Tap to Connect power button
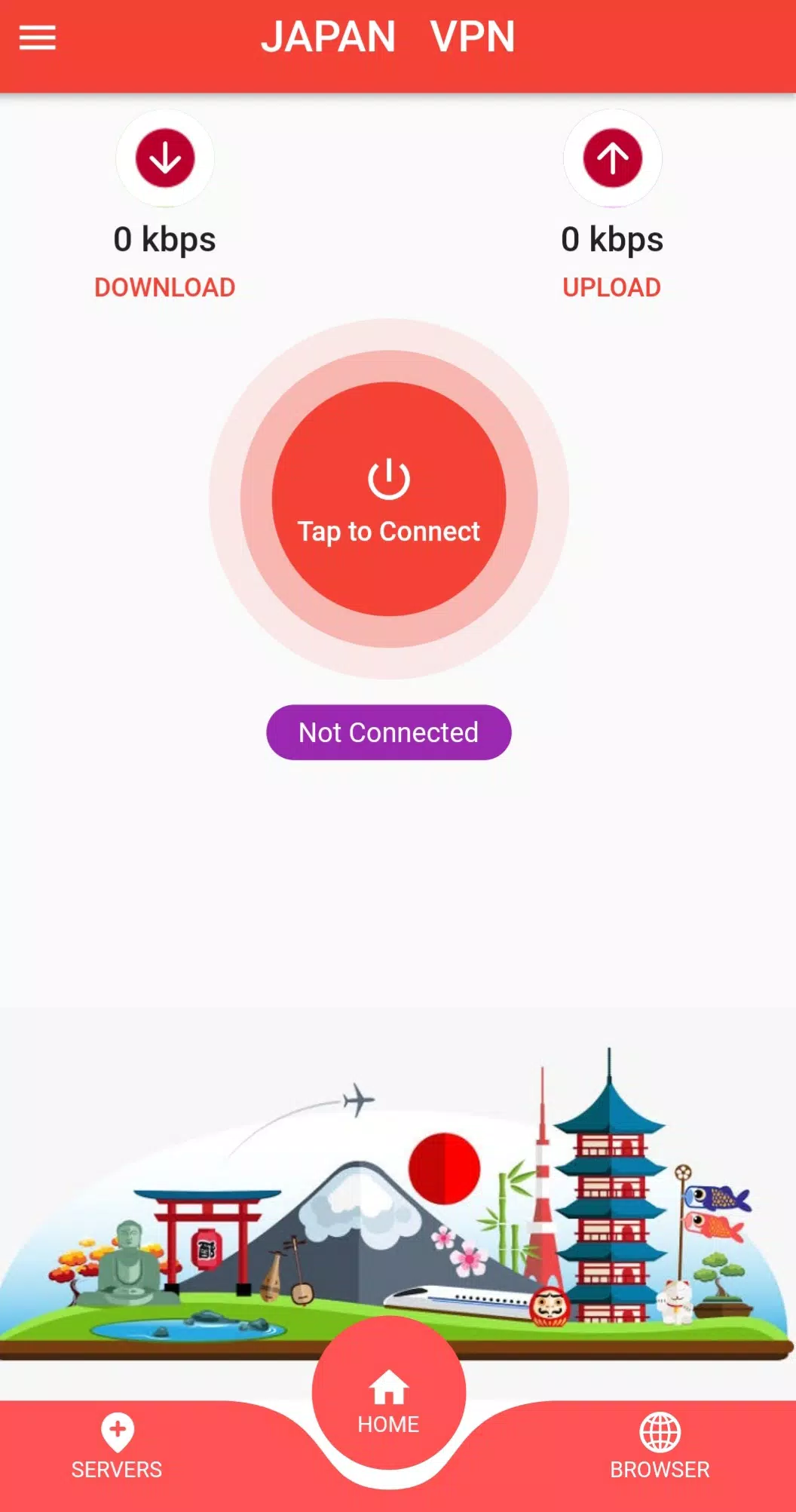This screenshot has width=796, height=1512. 388,499
